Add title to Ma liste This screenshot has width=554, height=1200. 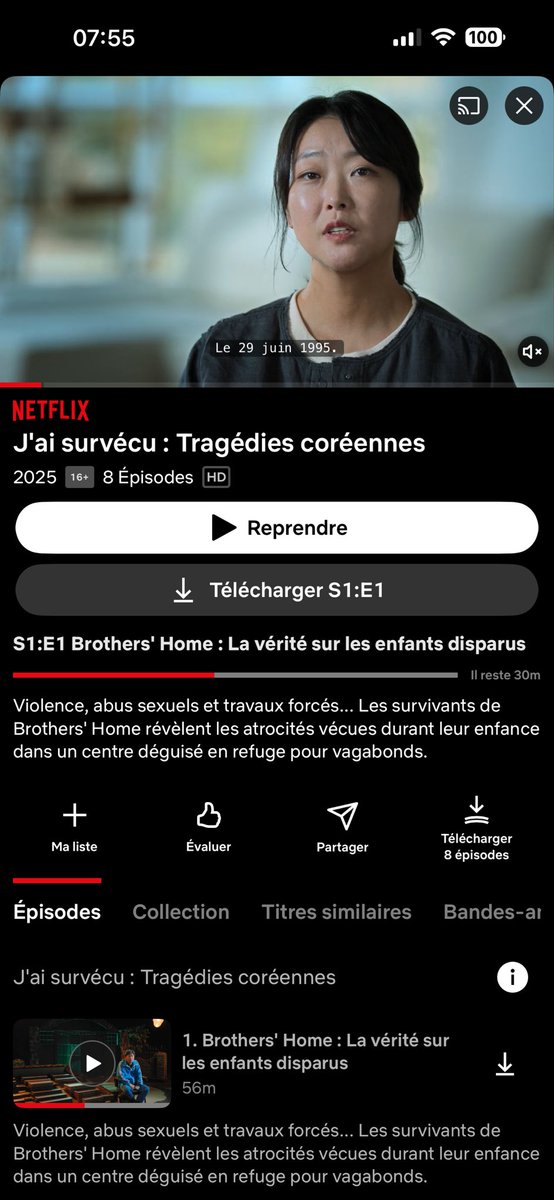[75, 827]
